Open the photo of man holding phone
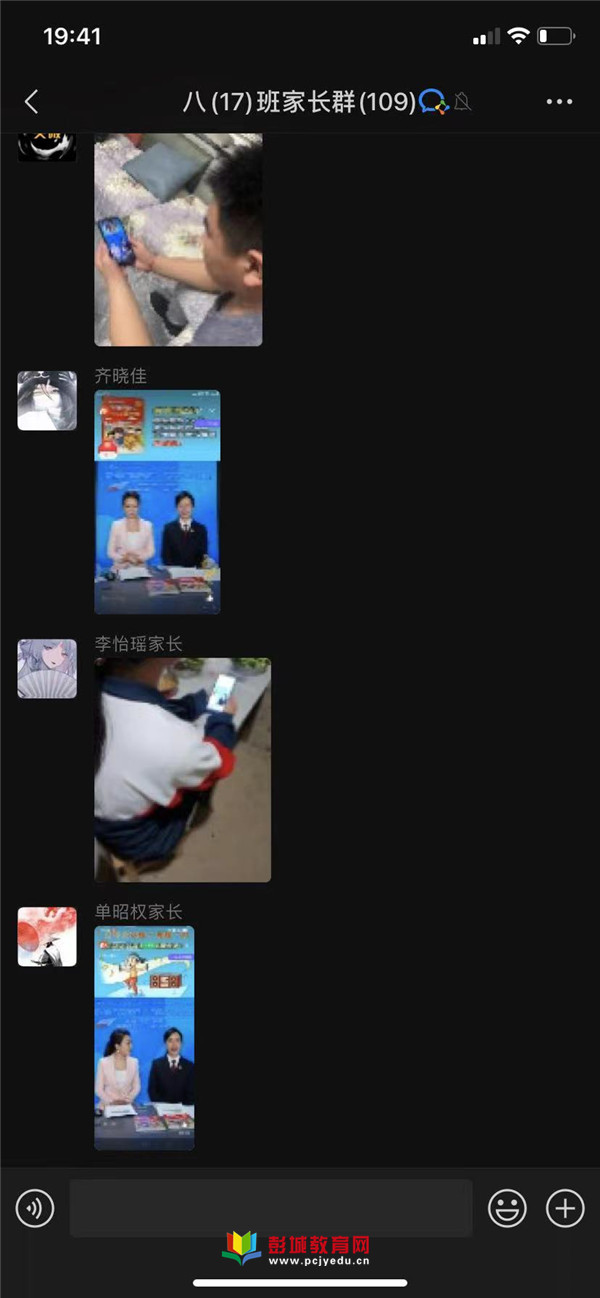Viewport: 600px width, 1298px height. (178, 240)
